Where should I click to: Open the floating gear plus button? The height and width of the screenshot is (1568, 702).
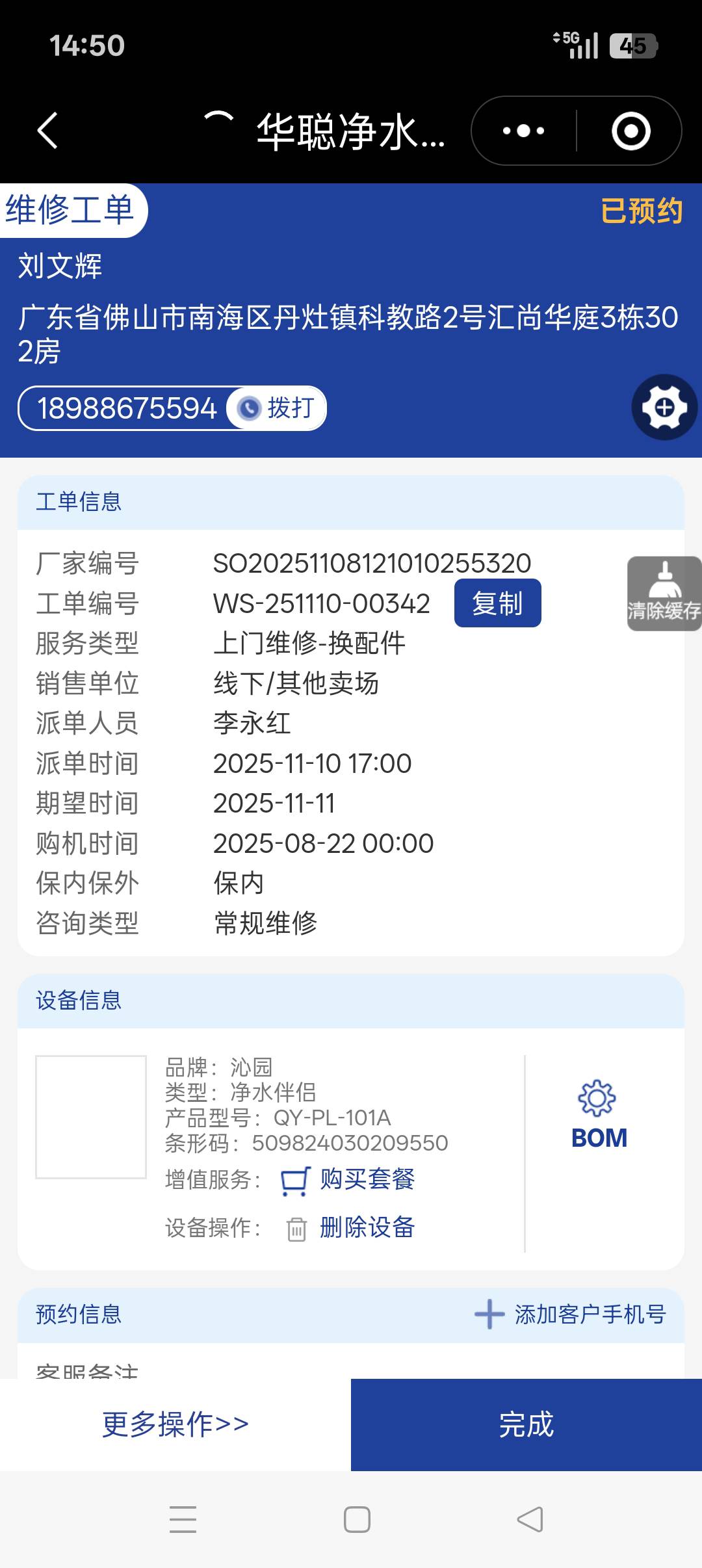click(x=664, y=408)
